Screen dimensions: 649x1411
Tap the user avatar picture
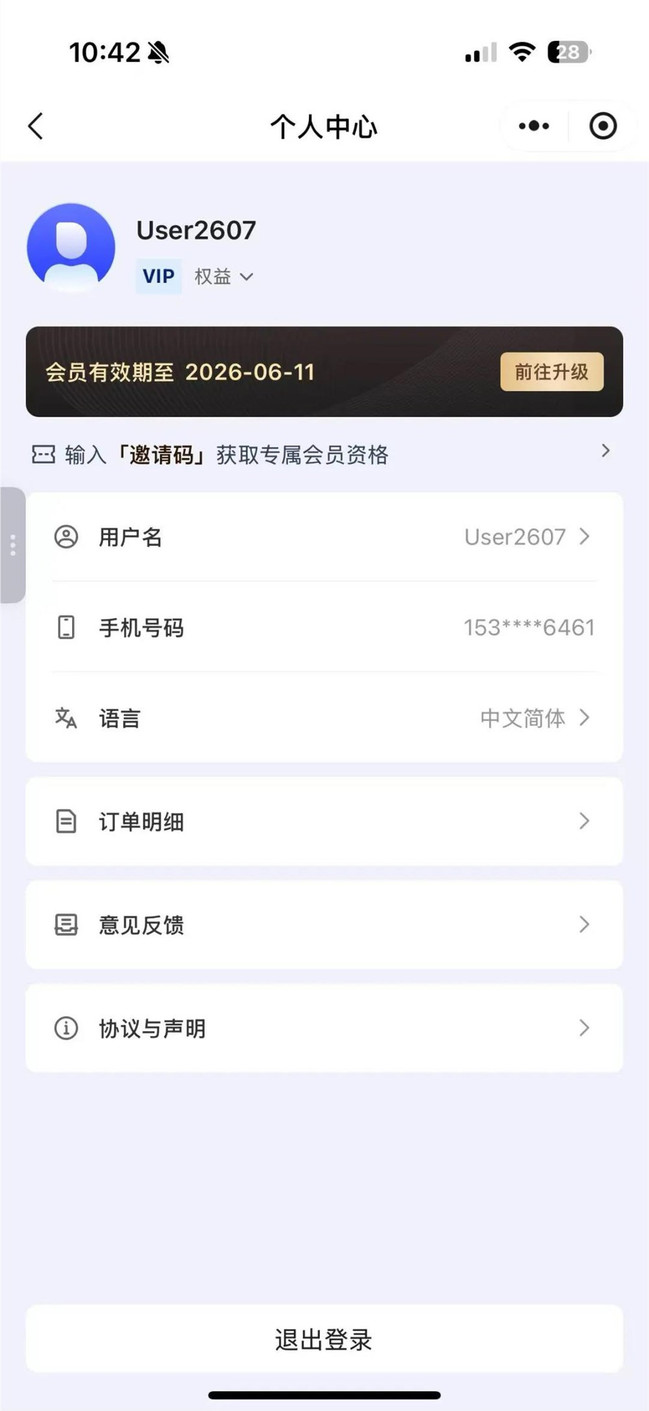coord(71,247)
